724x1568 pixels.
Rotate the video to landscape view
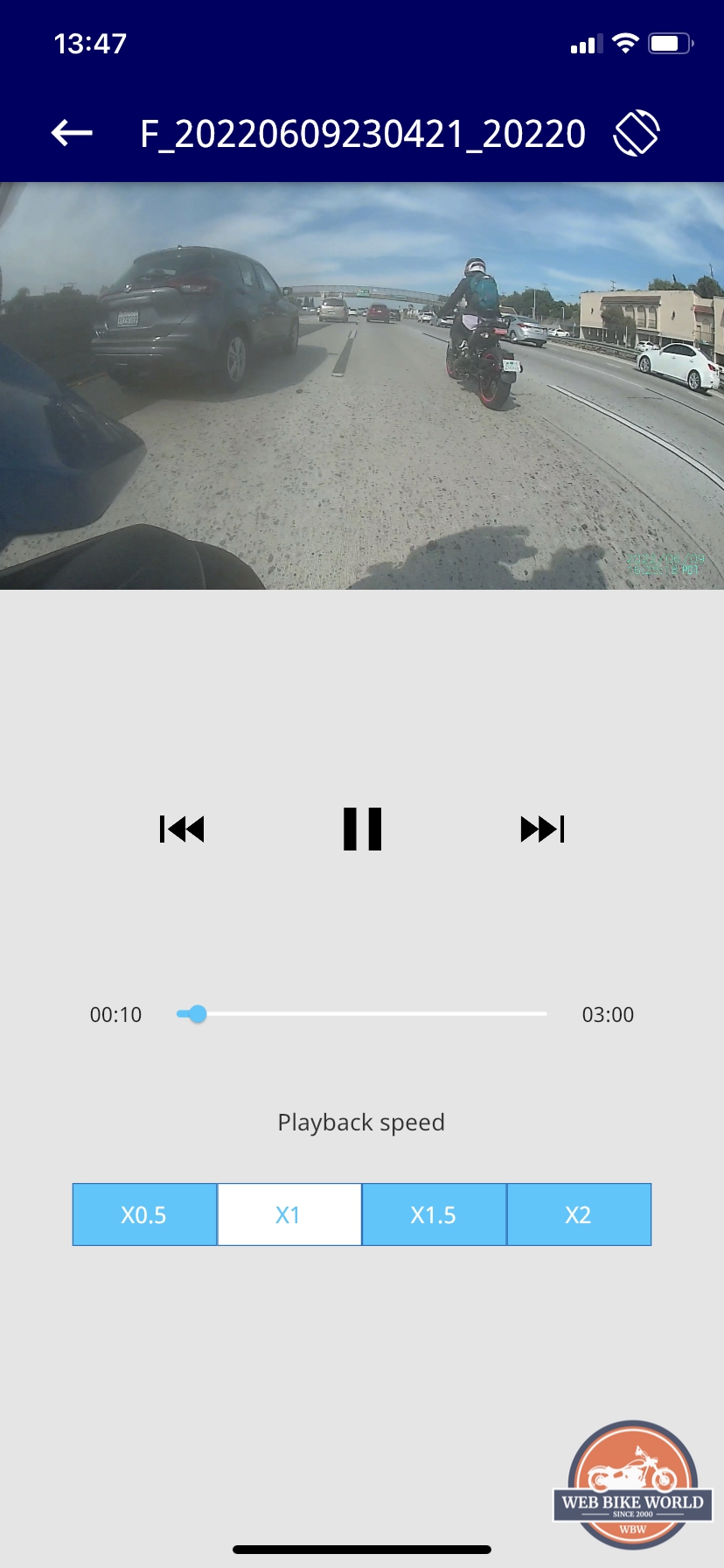(636, 133)
